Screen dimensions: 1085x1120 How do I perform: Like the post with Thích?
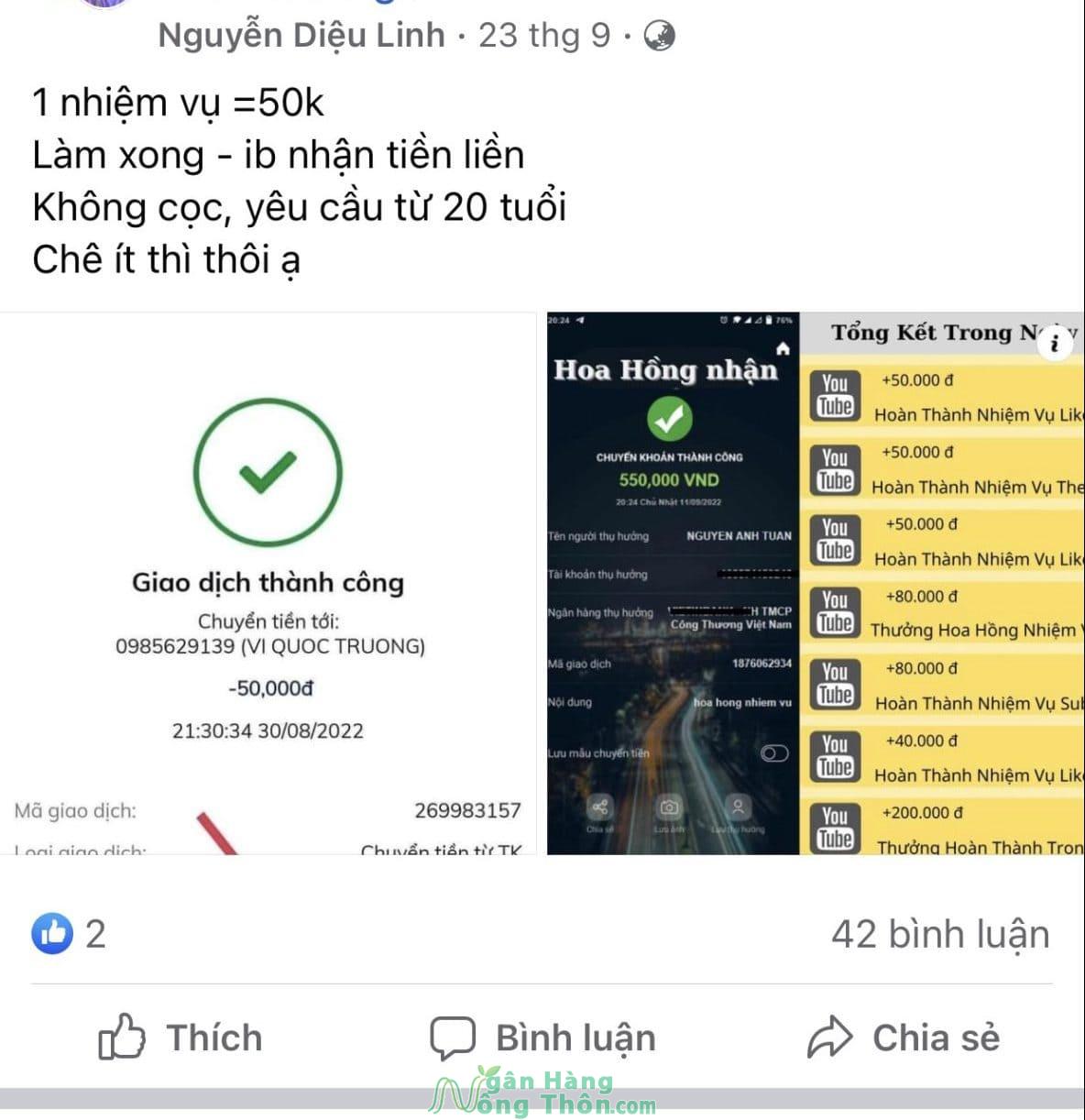click(181, 1038)
